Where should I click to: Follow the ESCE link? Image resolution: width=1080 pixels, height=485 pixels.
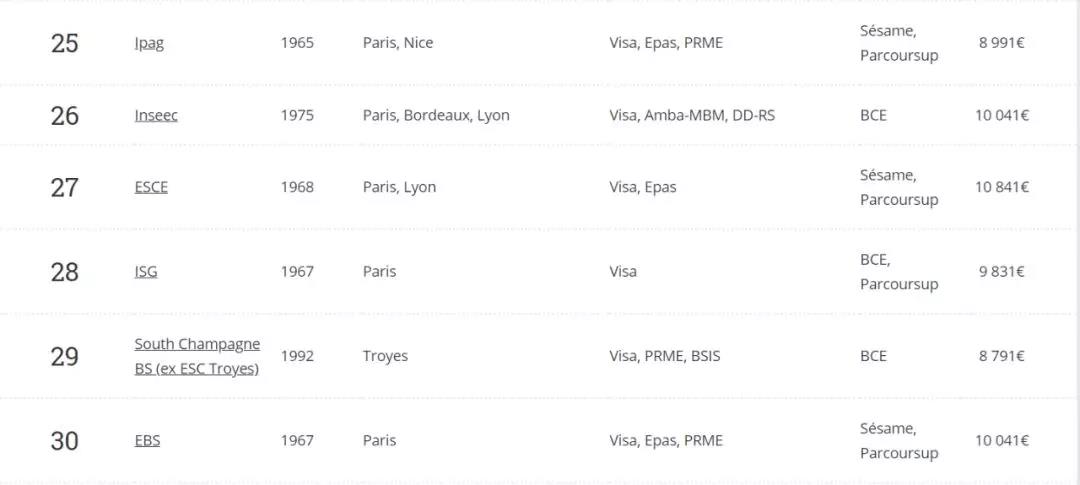click(151, 187)
